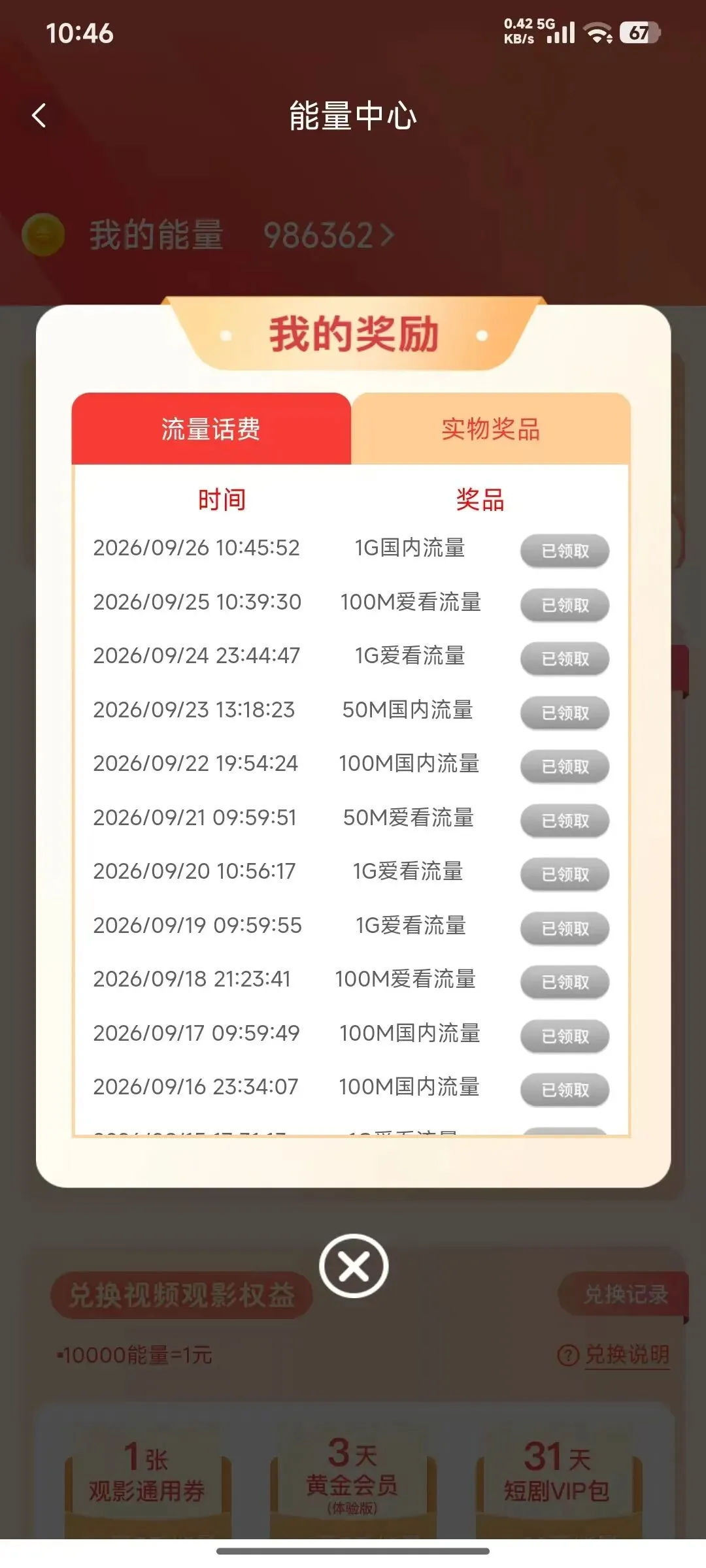Tap 已领取 for 50M爱看流量 on 09/21

(565, 821)
